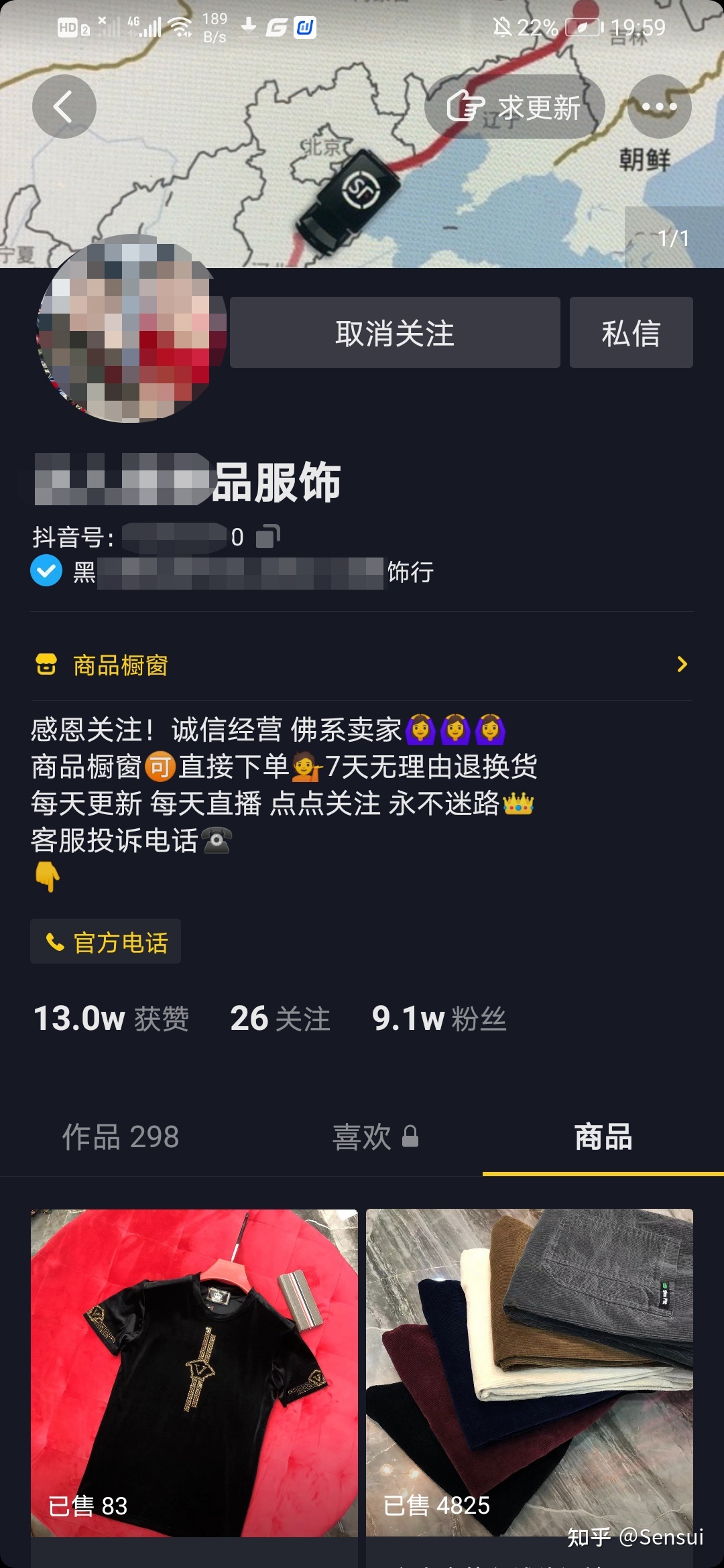The height and width of the screenshot is (1568, 724).
Task: Open the corduroy pants product 已售 4825
Action: 530,1372
